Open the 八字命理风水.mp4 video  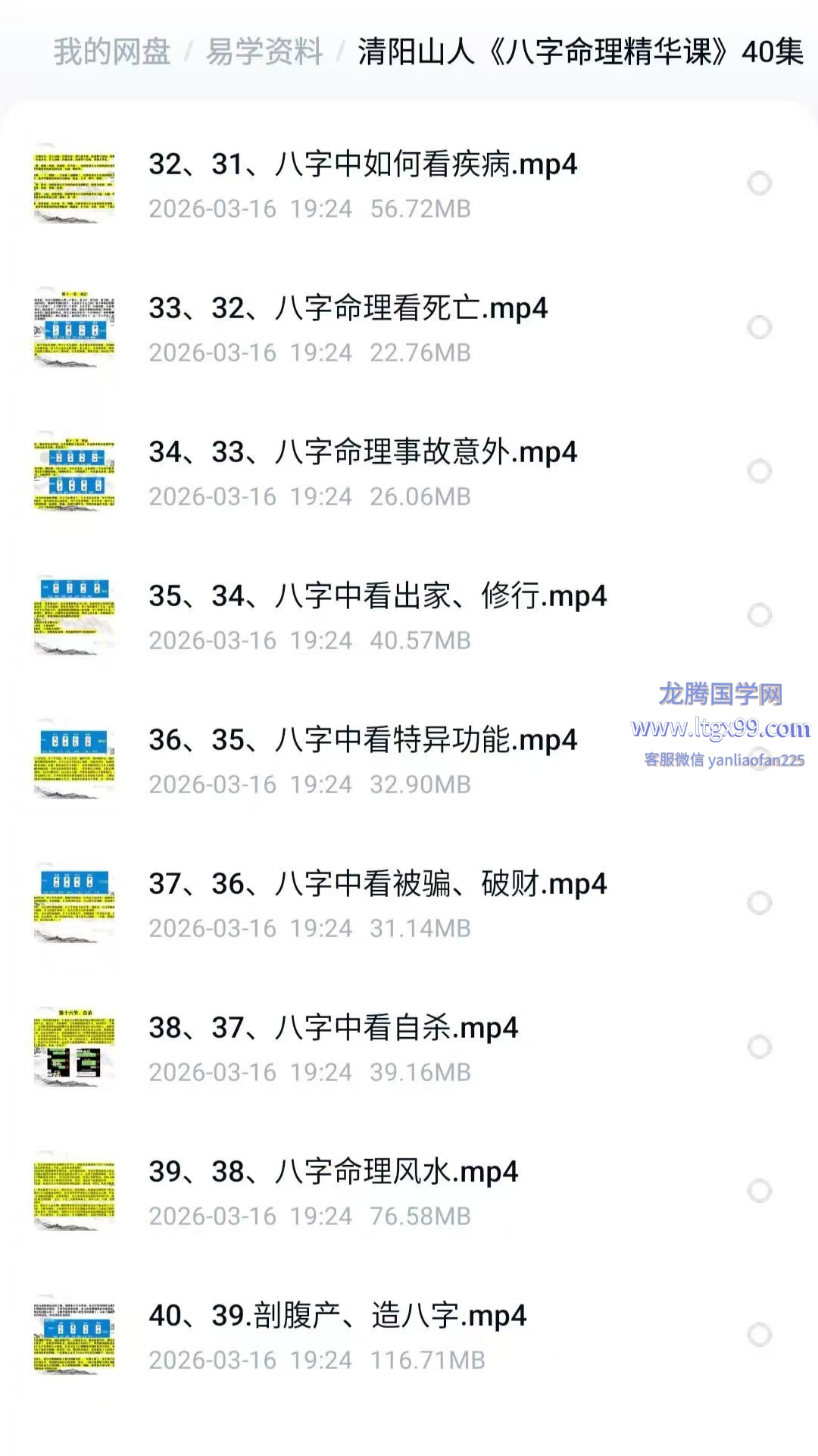333,1172
